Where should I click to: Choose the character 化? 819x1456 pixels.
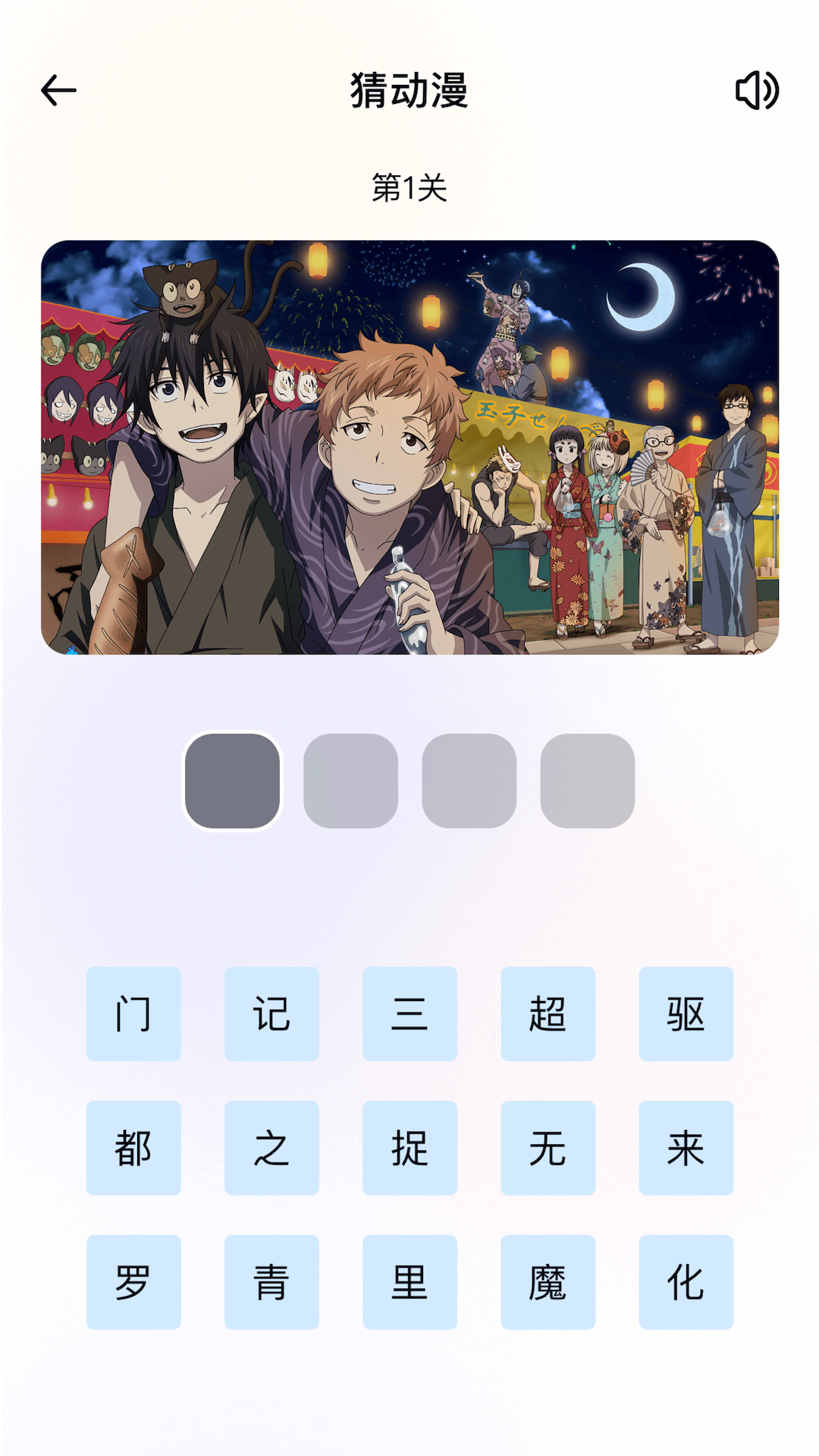[x=686, y=1282]
